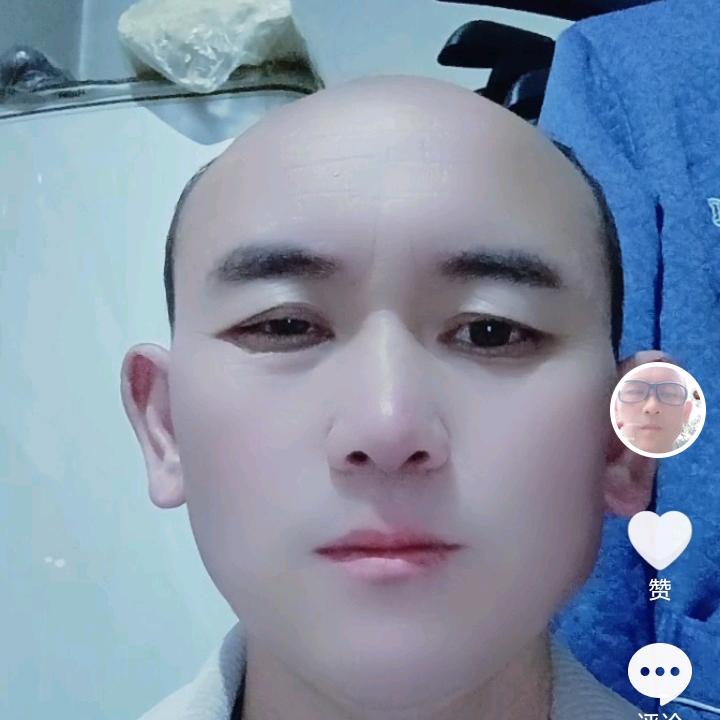Screen dimensions: 720x720
Task: Open the comments speech bubble
Action: pos(659,673)
